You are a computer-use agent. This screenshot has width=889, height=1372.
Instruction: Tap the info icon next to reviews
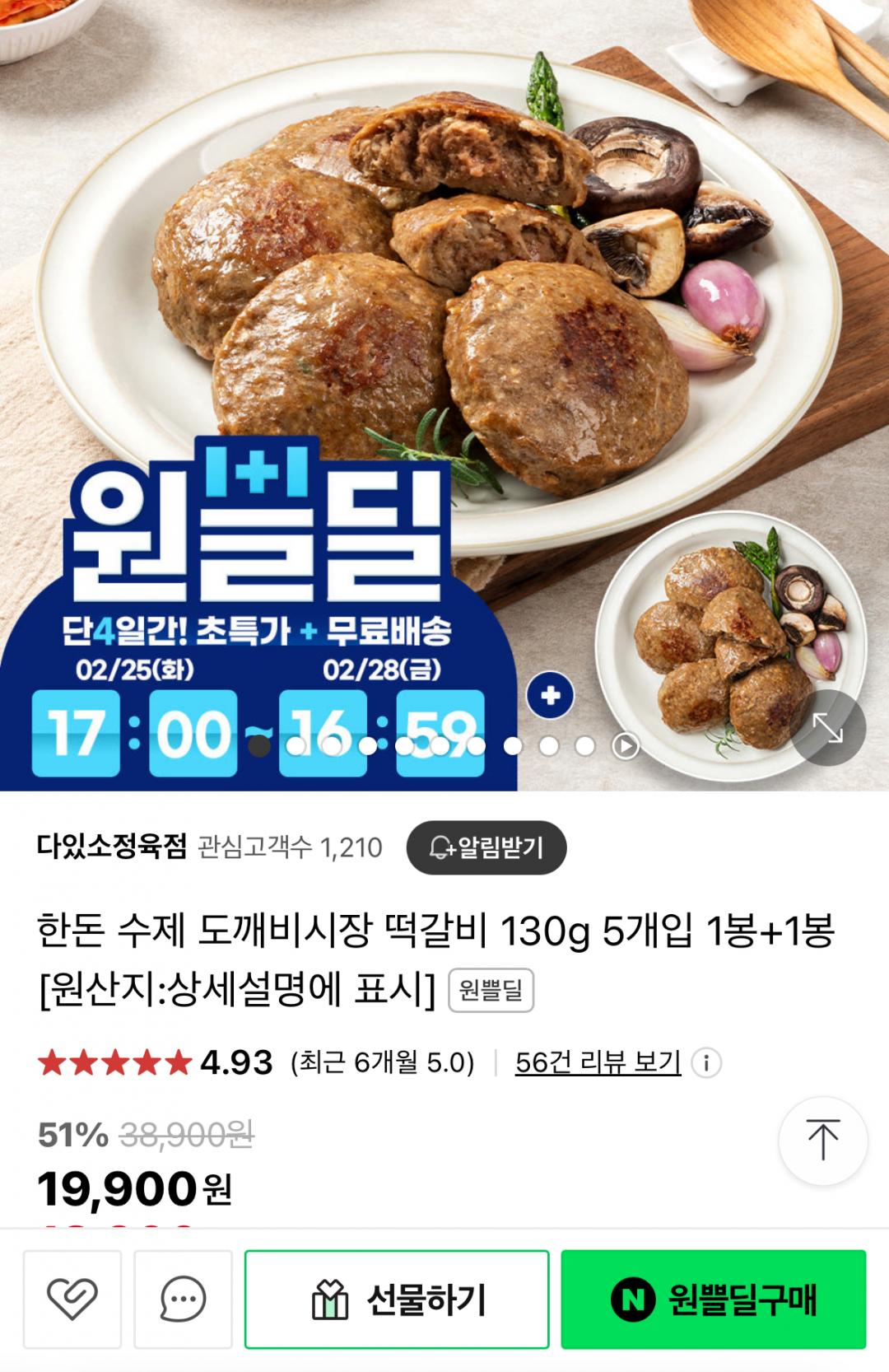tap(706, 1062)
